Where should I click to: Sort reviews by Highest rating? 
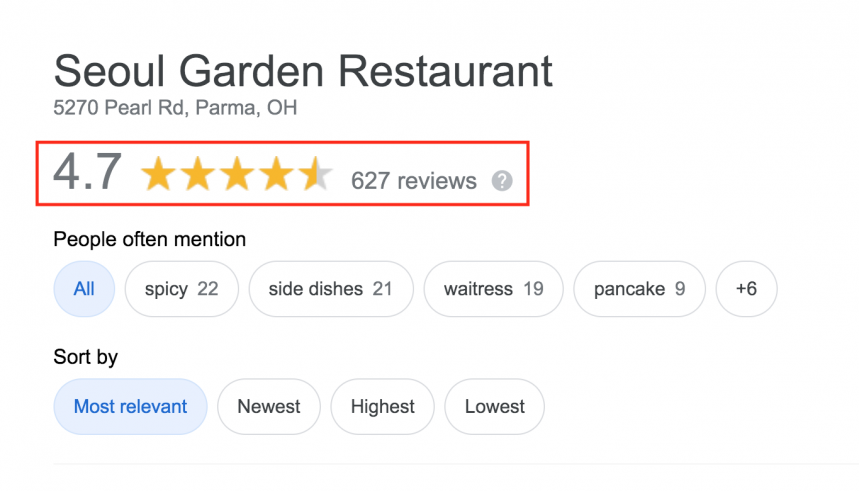coord(382,406)
